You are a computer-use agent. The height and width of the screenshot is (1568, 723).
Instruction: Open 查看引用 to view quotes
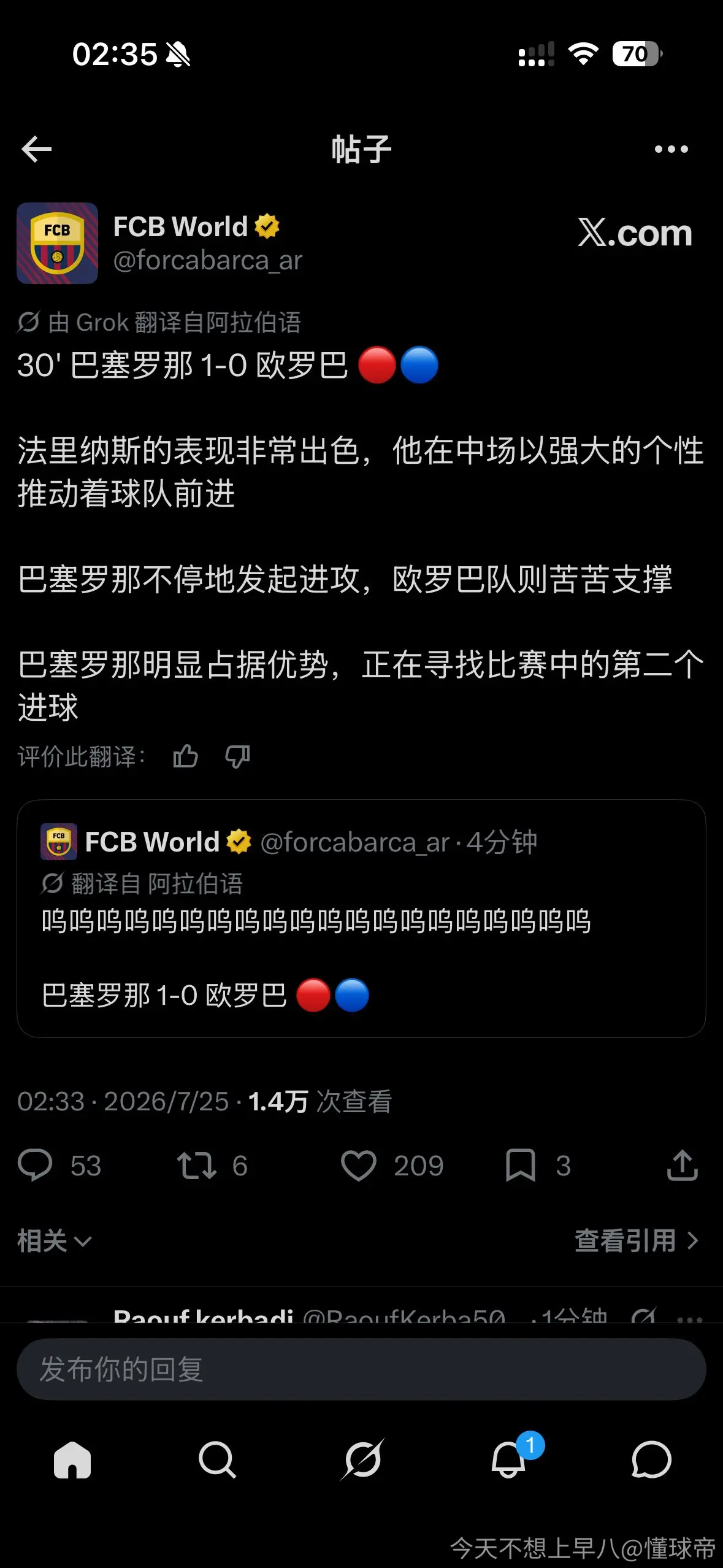click(x=637, y=1240)
